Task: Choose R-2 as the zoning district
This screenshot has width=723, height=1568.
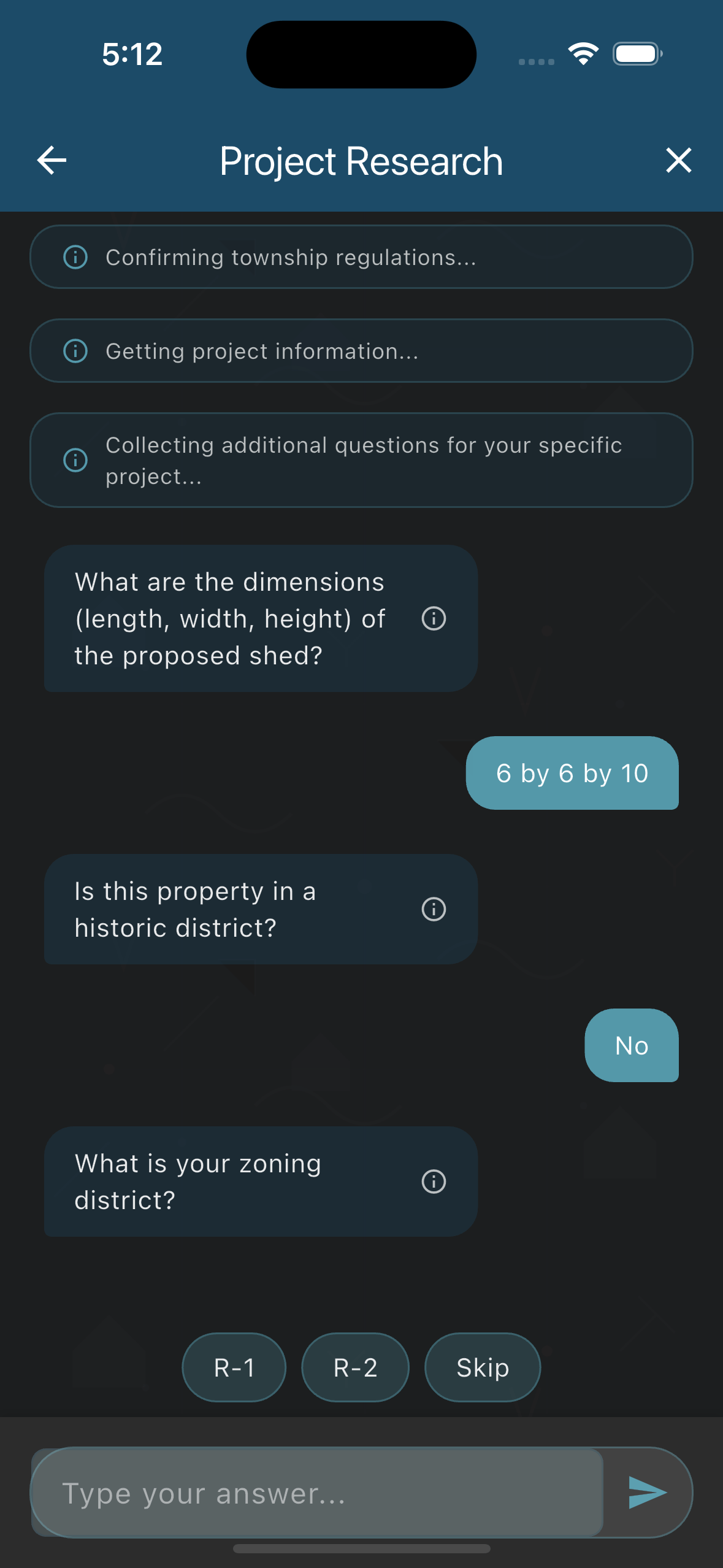Action: (355, 1367)
